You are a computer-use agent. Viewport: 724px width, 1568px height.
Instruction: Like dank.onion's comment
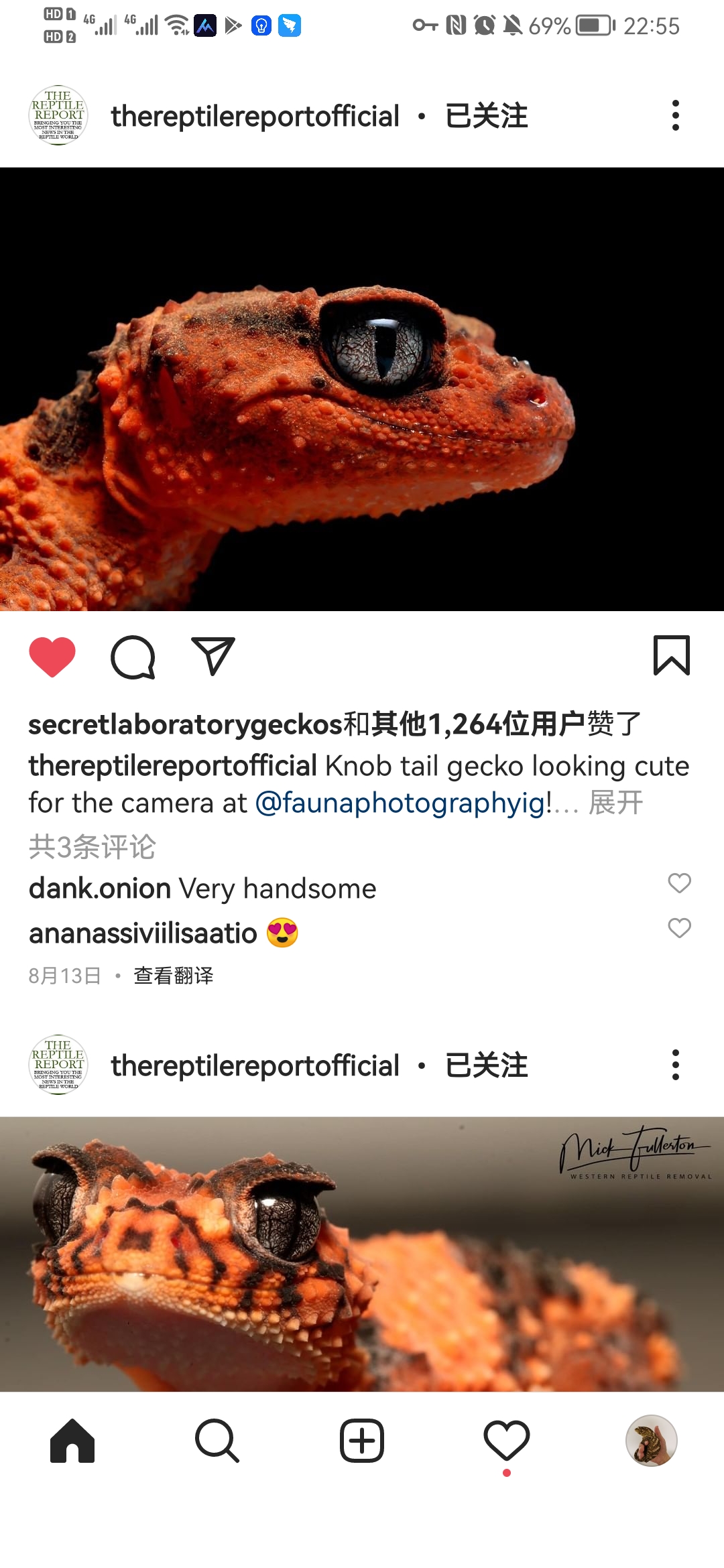pyautogui.click(x=679, y=883)
